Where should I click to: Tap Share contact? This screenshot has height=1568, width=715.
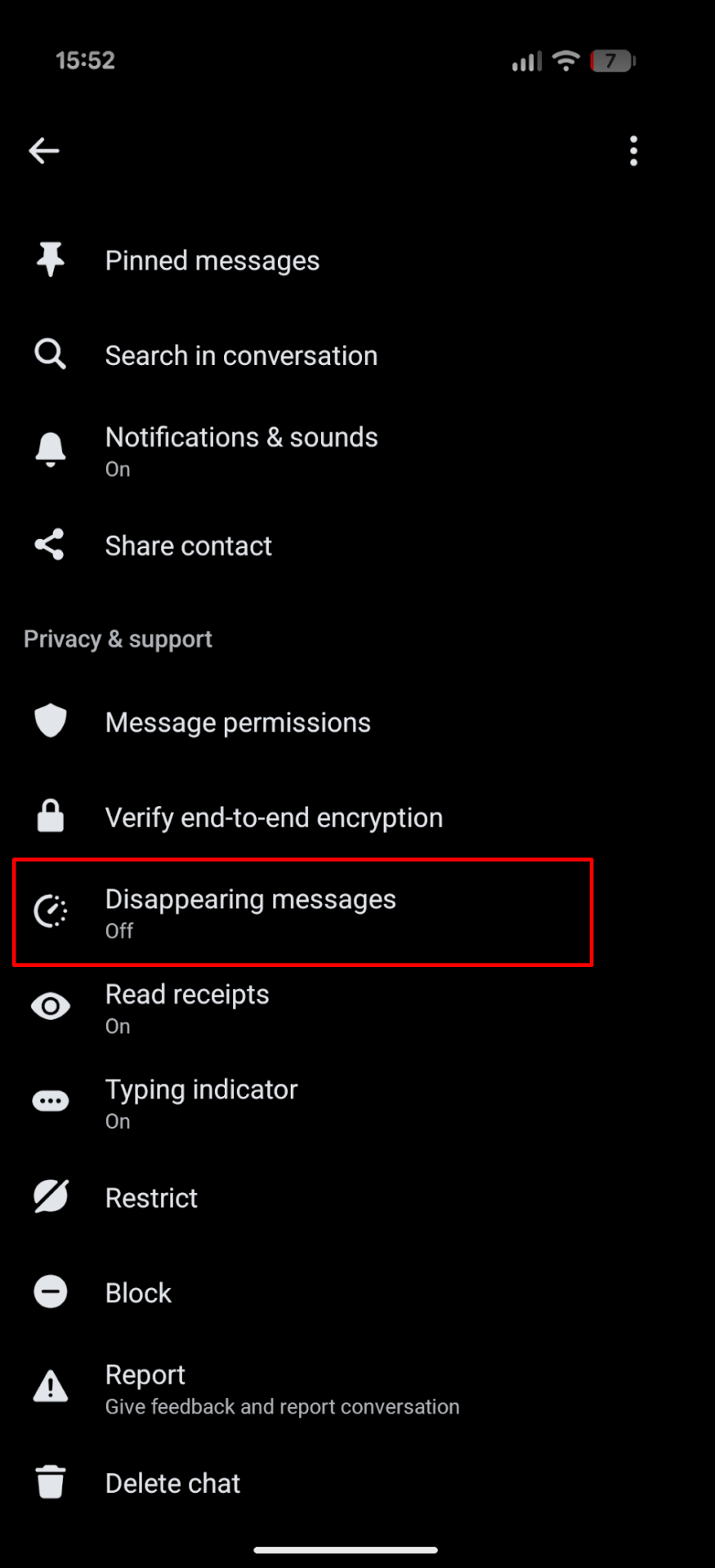click(x=188, y=546)
